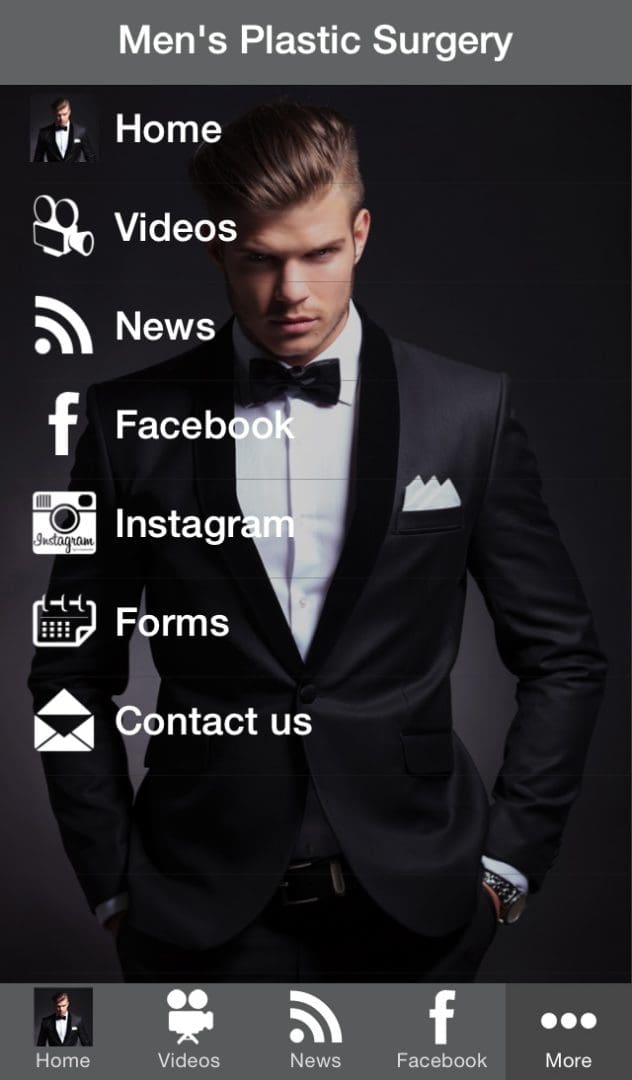
Task: Open the News menu row
Action: [x=165, y=326]
